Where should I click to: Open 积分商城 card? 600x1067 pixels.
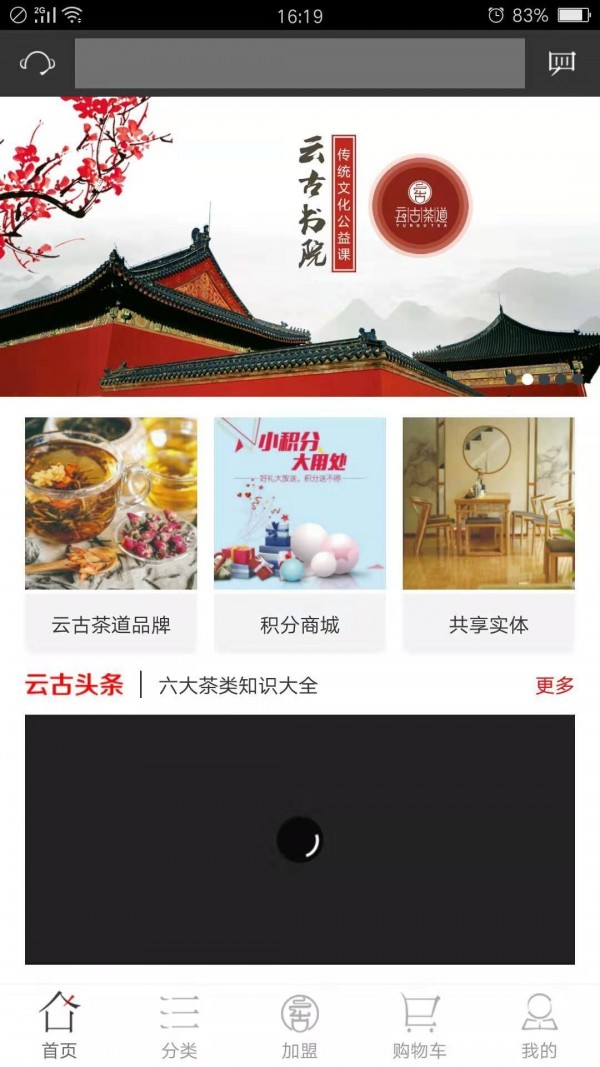click(300, 532)
